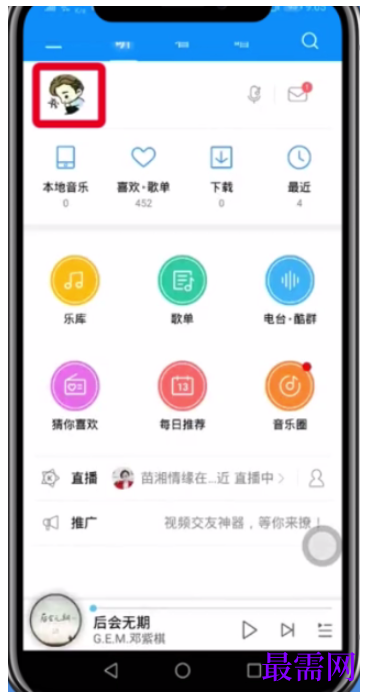Open the play queue list icon

[325, 630]
